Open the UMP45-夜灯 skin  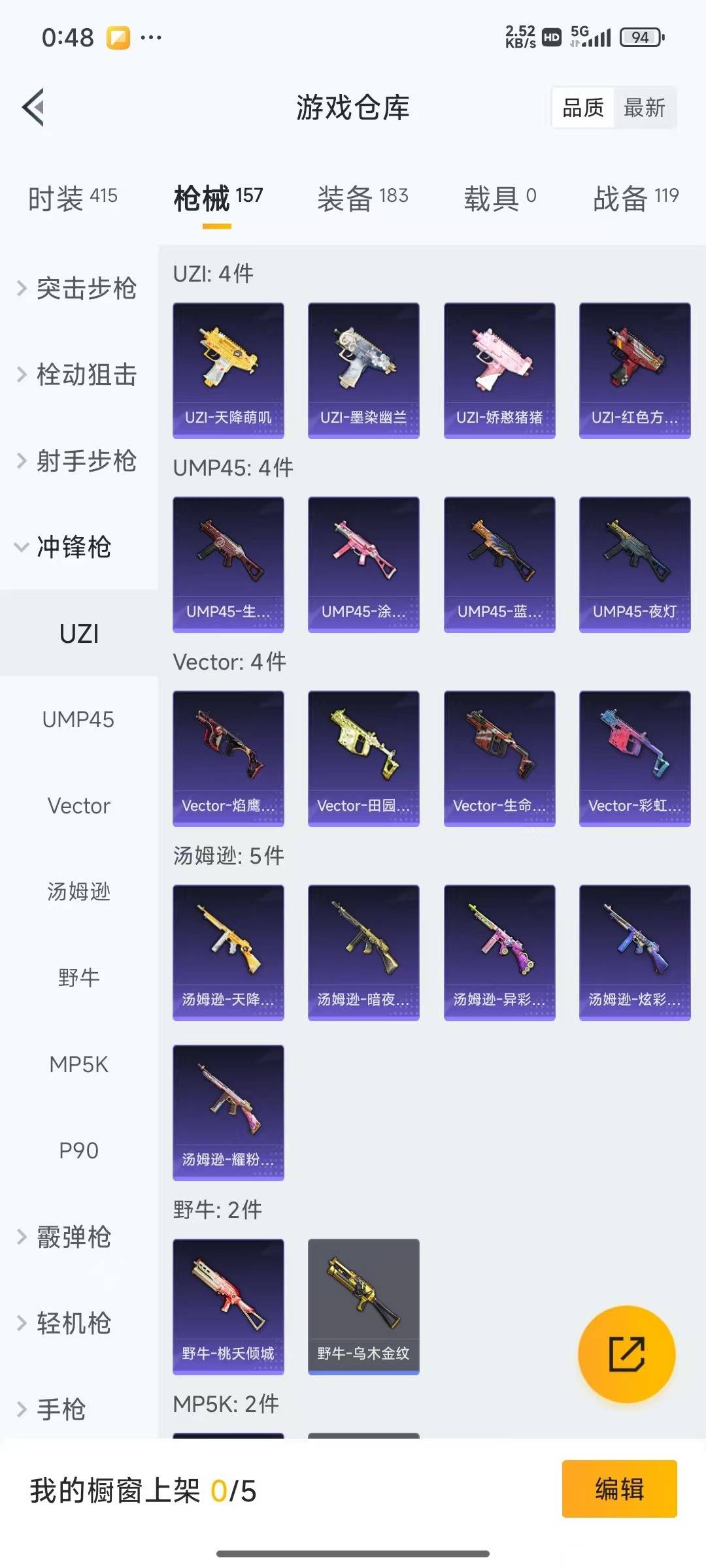click(635, 564)
